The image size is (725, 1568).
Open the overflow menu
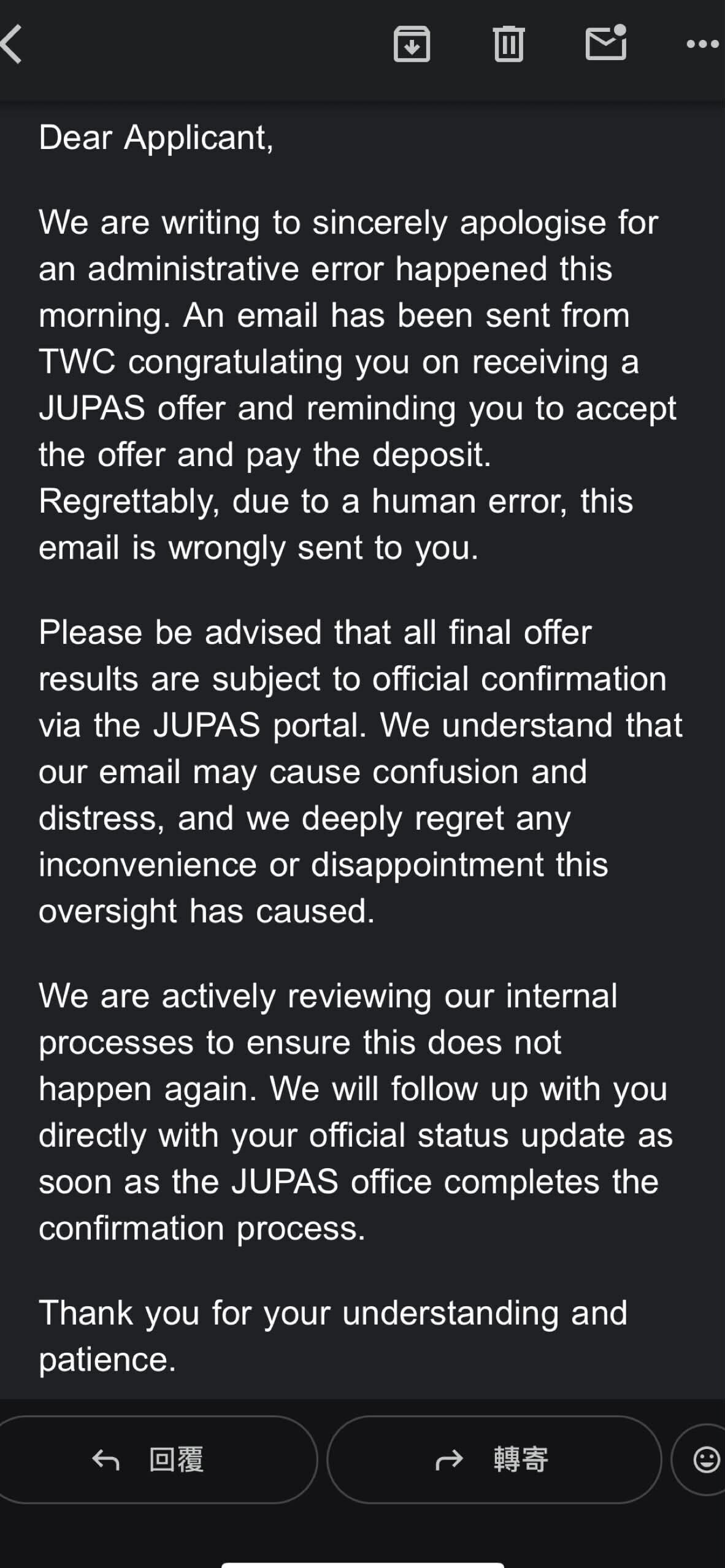pyautogui.click(x=703, y=44)
